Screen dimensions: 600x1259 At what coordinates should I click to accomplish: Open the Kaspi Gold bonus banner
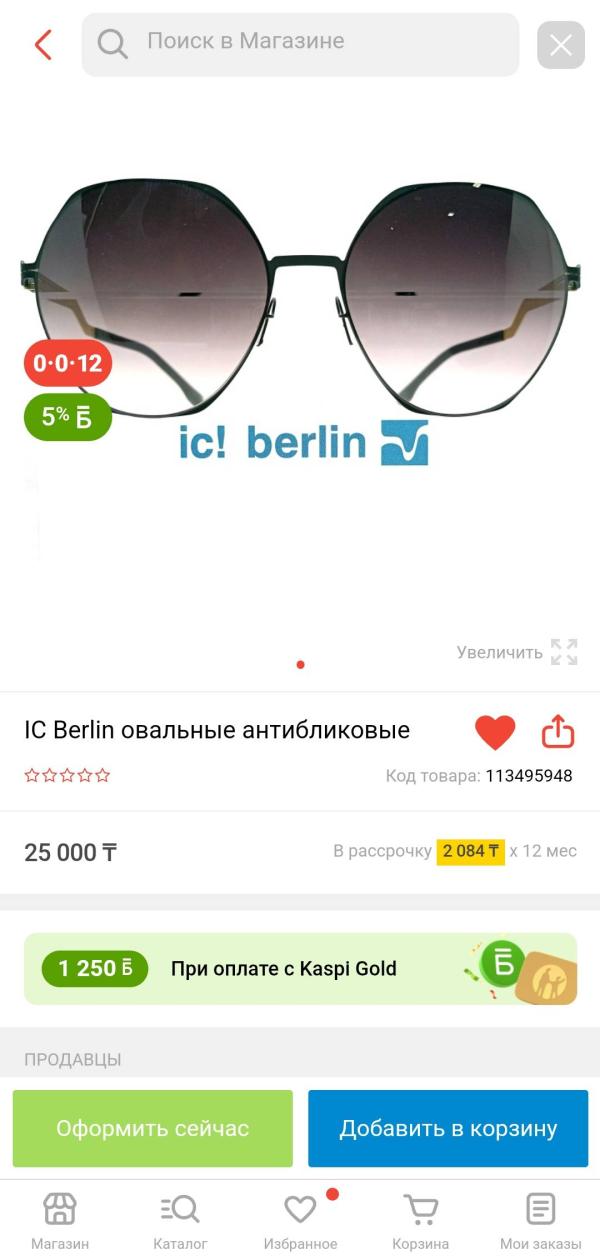click(300, 968)
